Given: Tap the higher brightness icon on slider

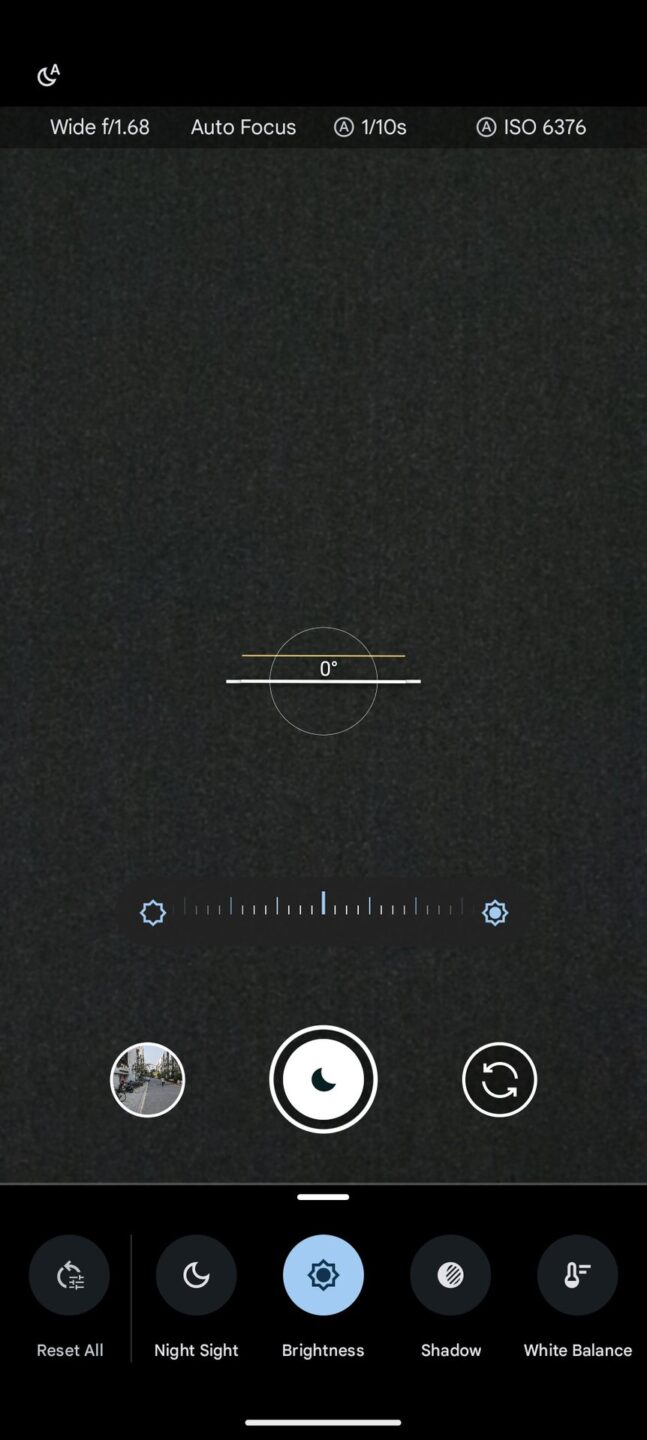Looking at the screenshot, I should coord(495,912).
